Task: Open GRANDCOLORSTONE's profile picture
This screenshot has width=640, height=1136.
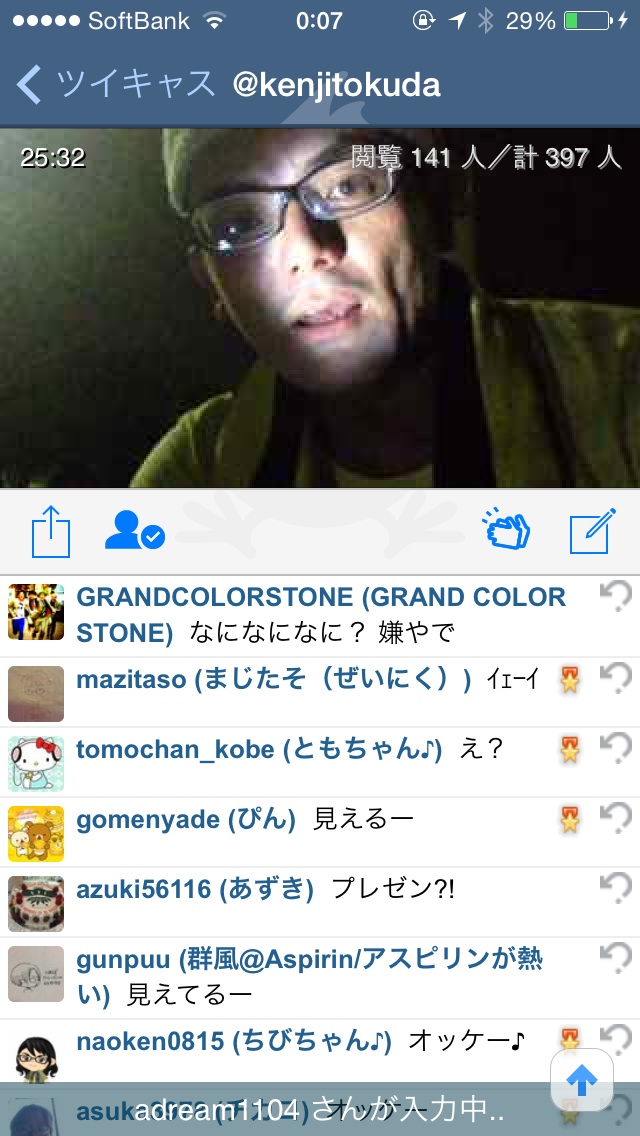Action: click(36, 613)
